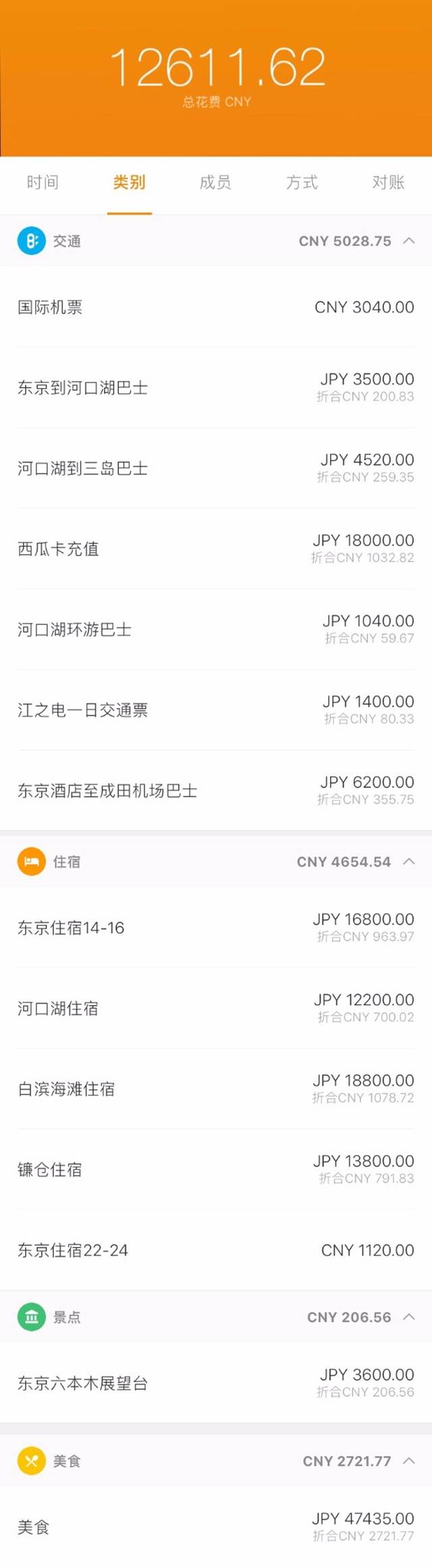Open the 东京住宿14-16 lodging entry
Screen dimensions: 432x1568
(216, 927)
